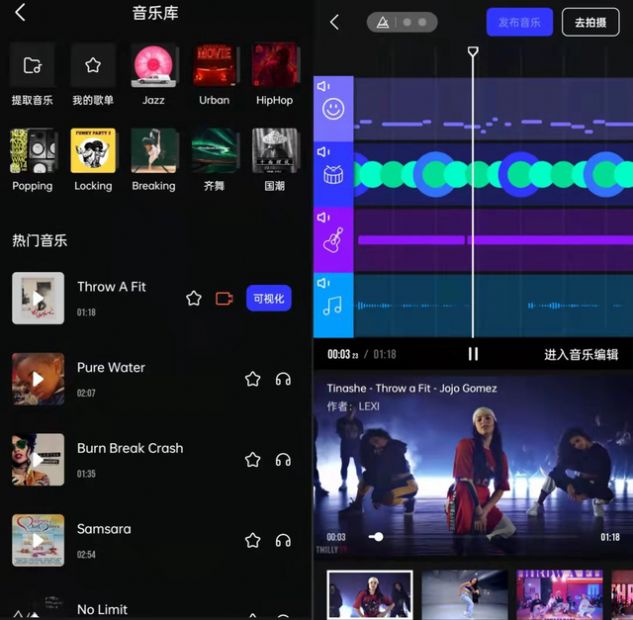The height and width of the screenshot is (620, 633).
Task: Tap the 可视化 button for Throw A Fit
Action: [x=268, y=298]
